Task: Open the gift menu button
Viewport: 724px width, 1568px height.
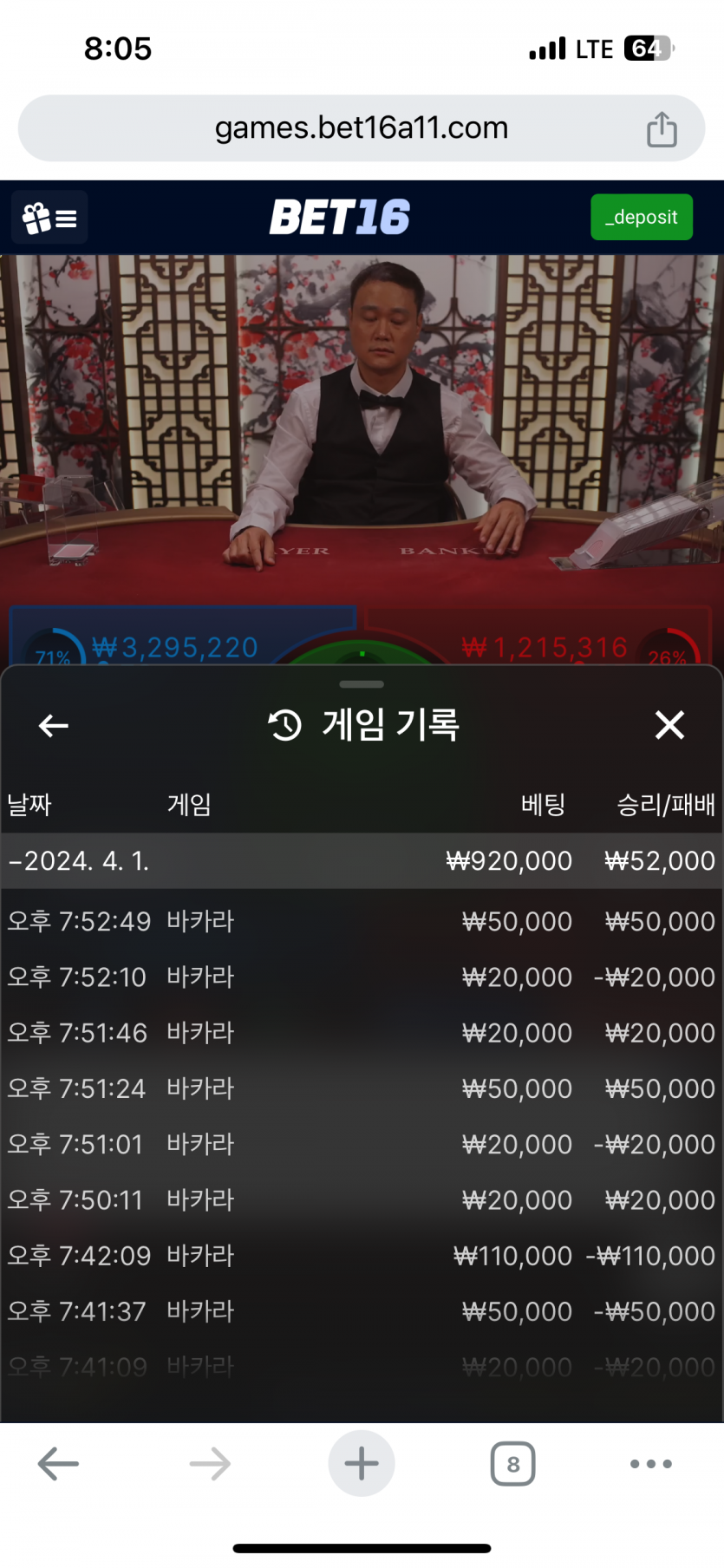Action: [49, 218]
